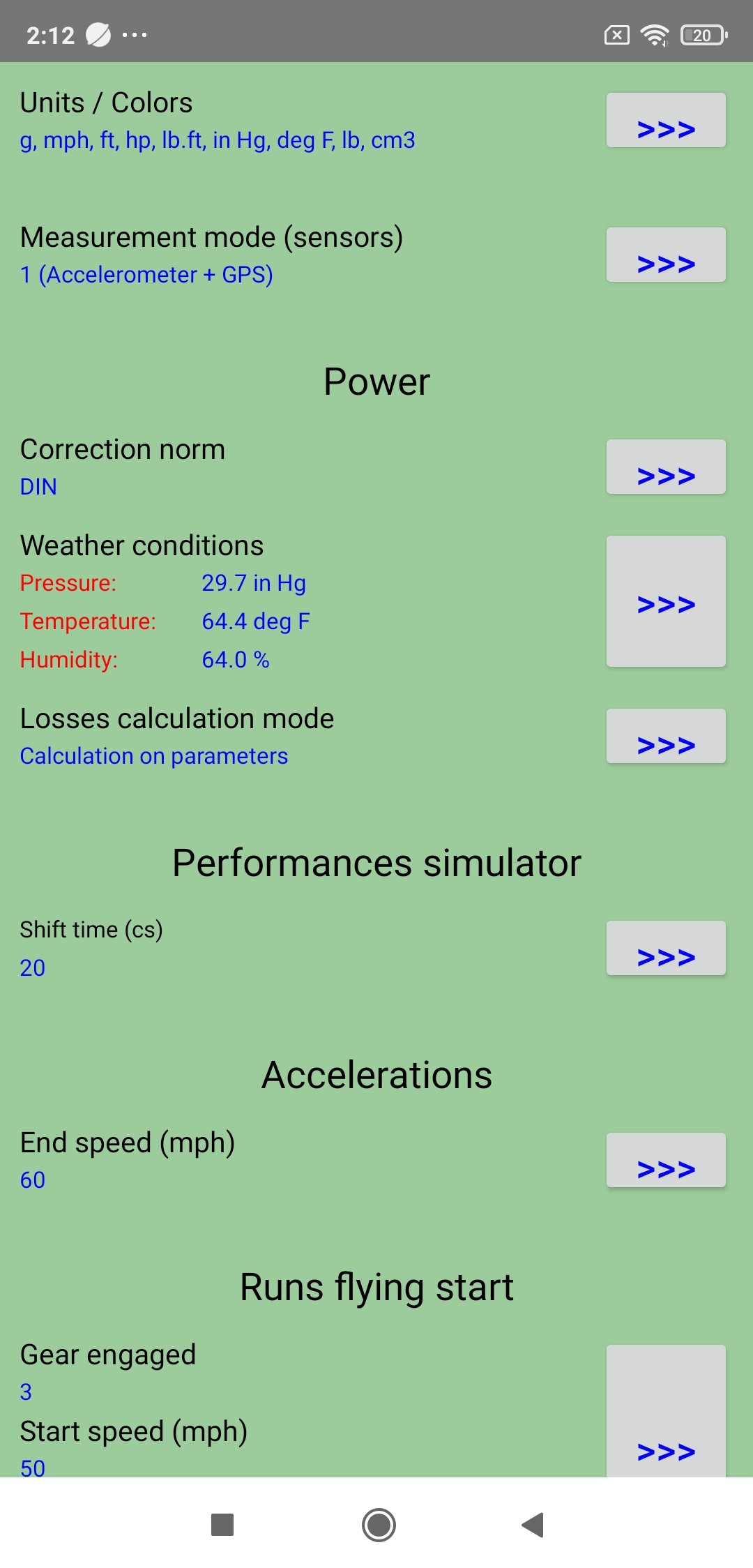Screen dimensions: 753x1568
Task: Edit End speed (mph) via arrow button
Action: 666,1160
